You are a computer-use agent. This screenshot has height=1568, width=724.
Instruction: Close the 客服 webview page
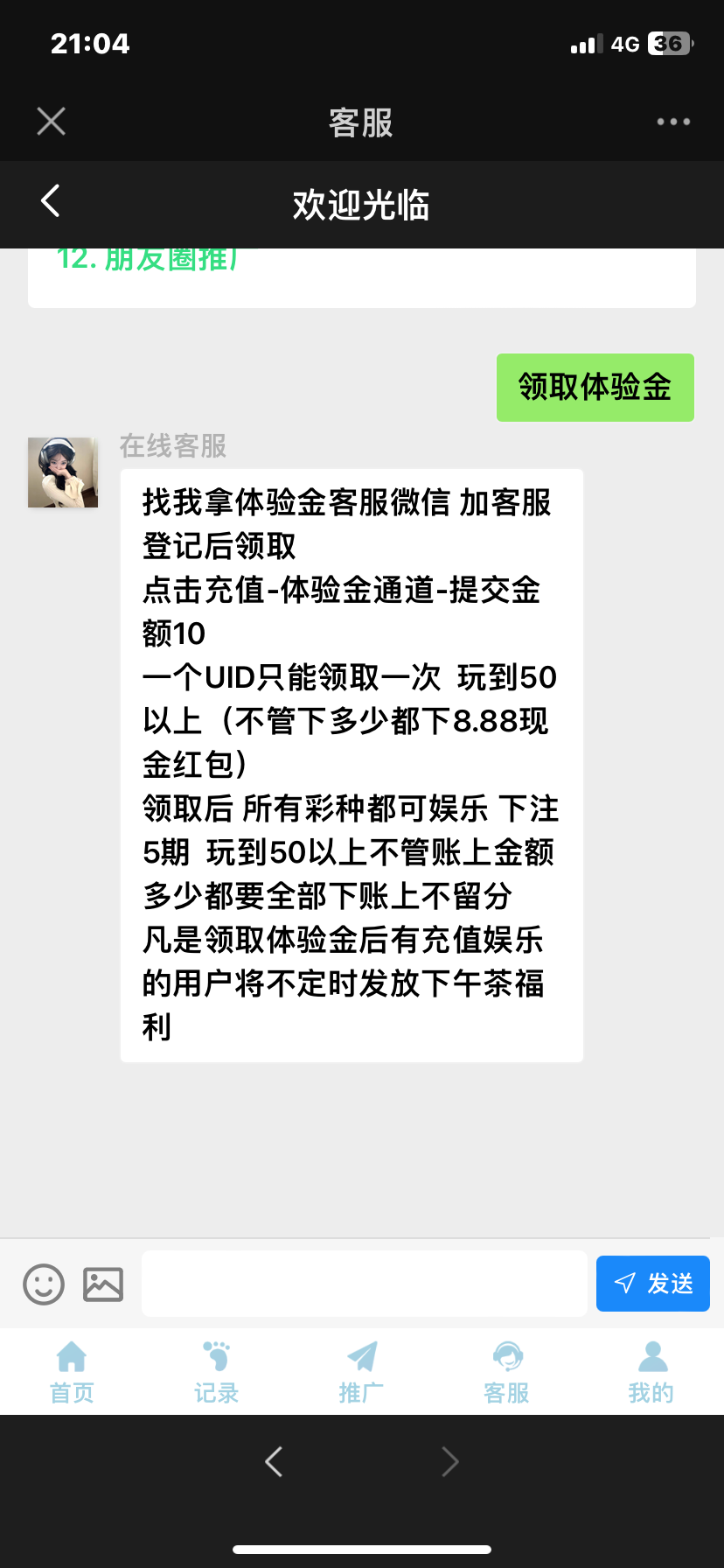pos(52,122)
